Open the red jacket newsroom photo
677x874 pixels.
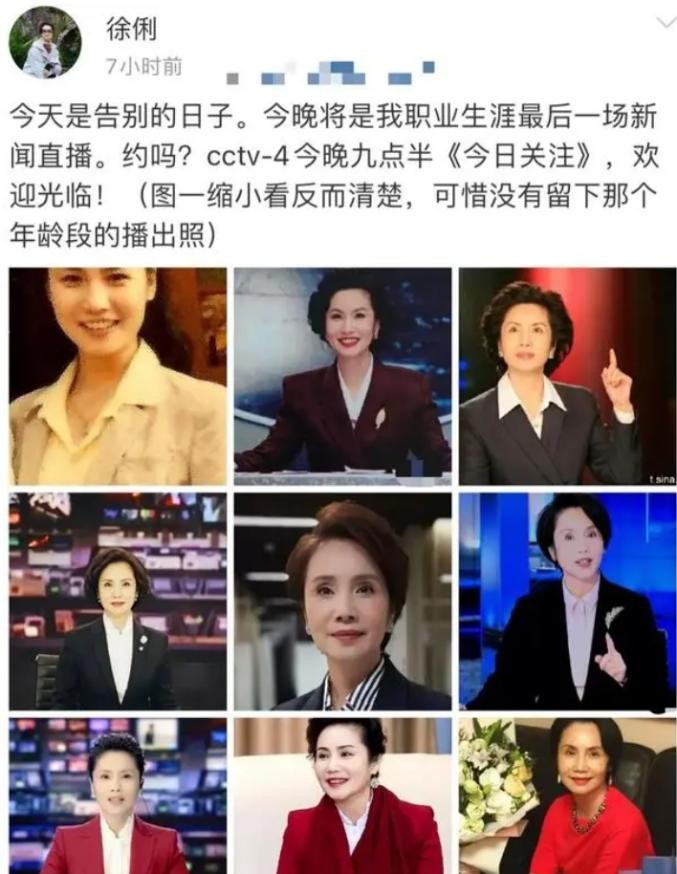click(x=118, y=796)
